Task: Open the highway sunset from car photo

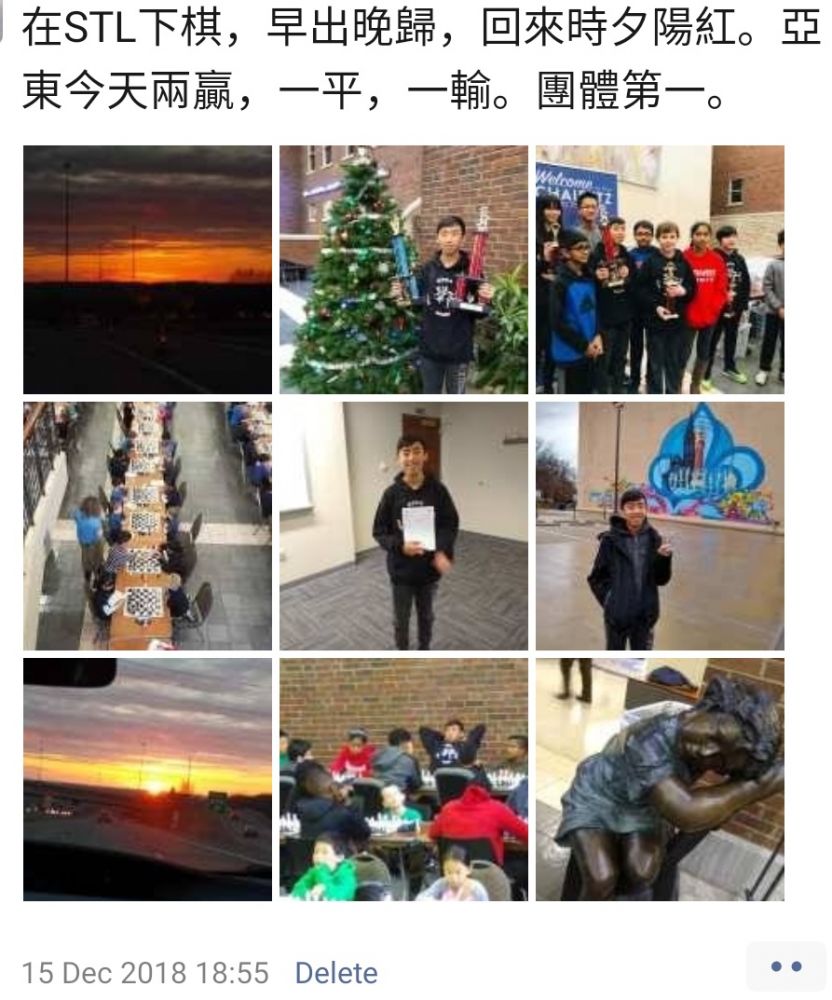Action: point(147,779)
